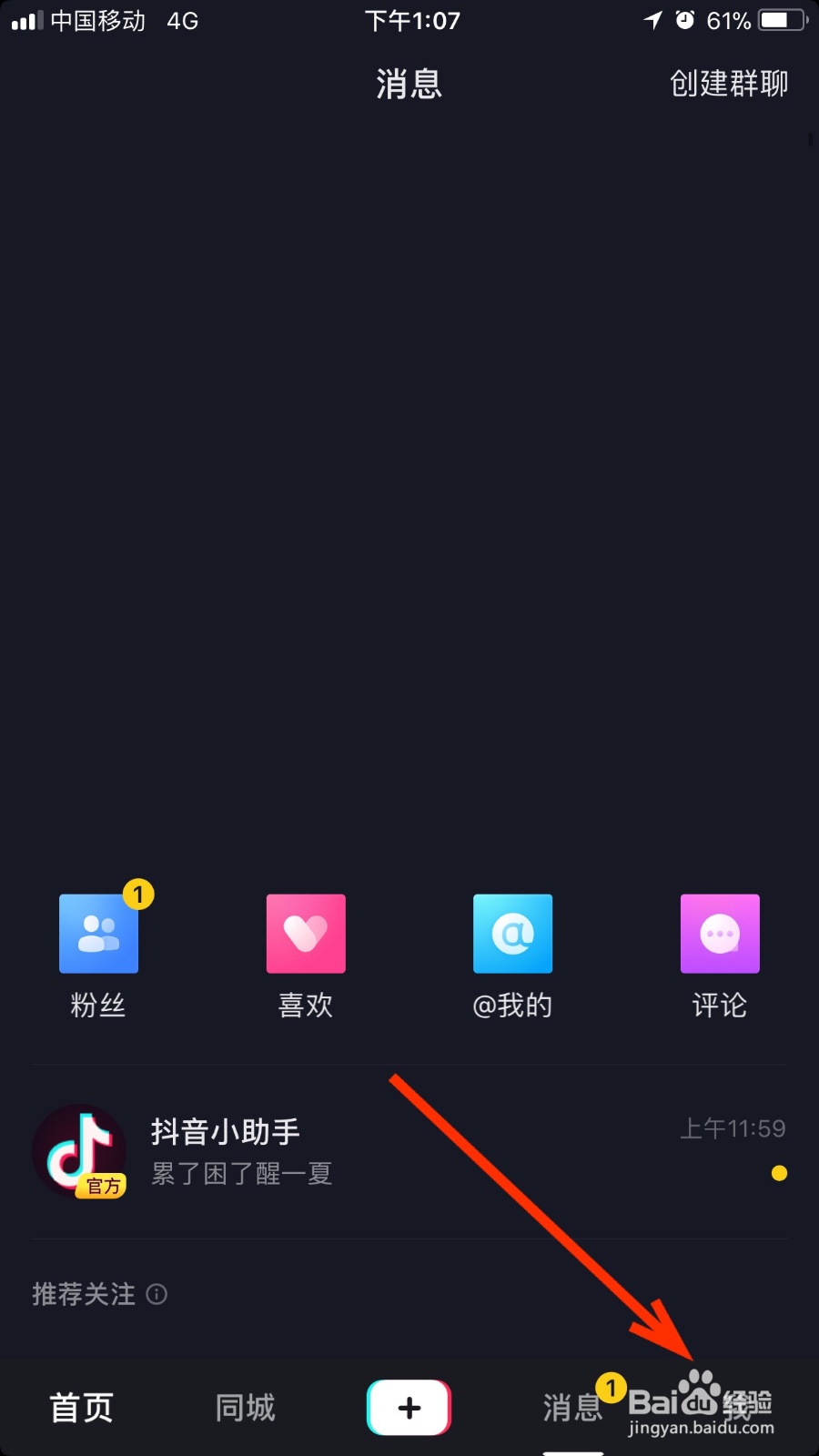Switch to the 首页 tab
The image size is (819, 1456).
pos(80,1407)
